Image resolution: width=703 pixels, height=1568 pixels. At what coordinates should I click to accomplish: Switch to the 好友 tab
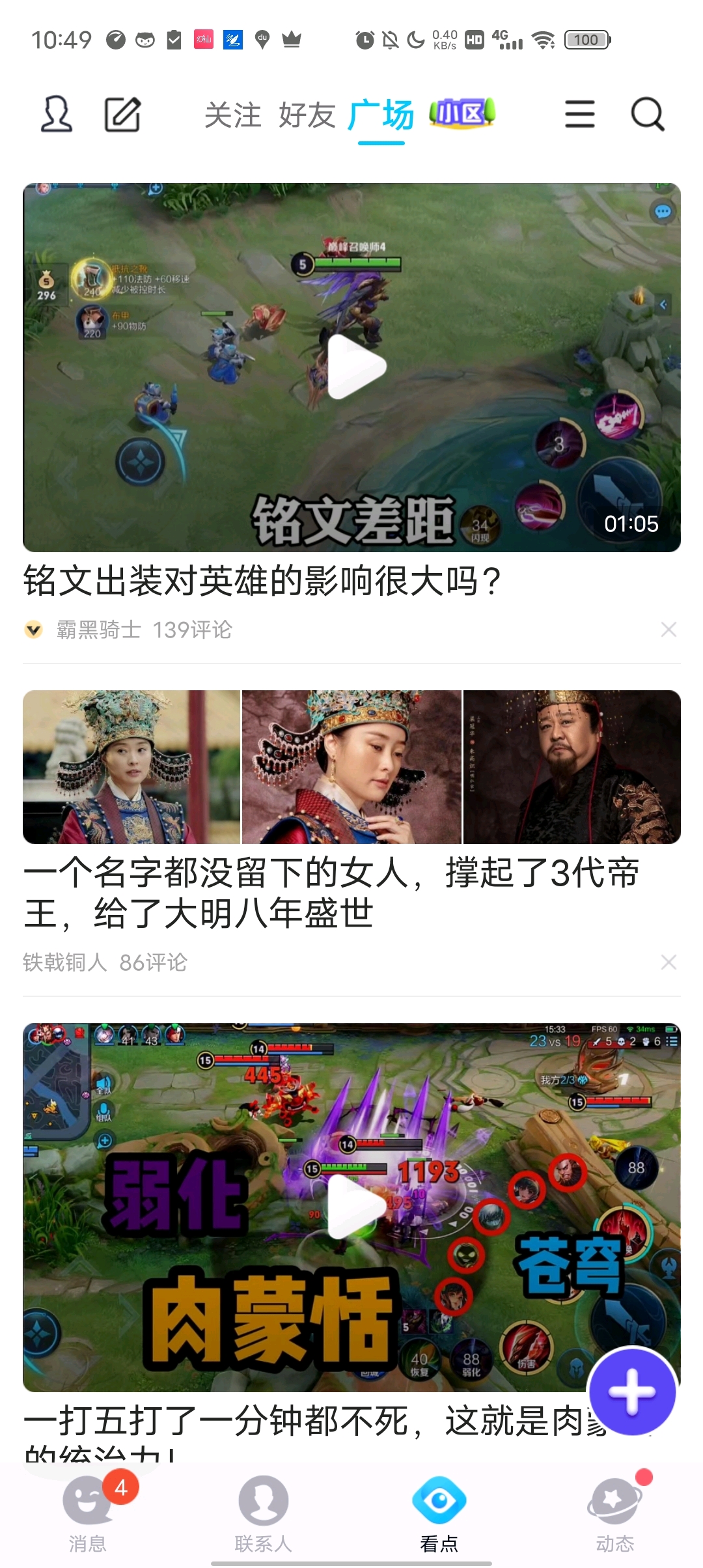coord(307,116)
